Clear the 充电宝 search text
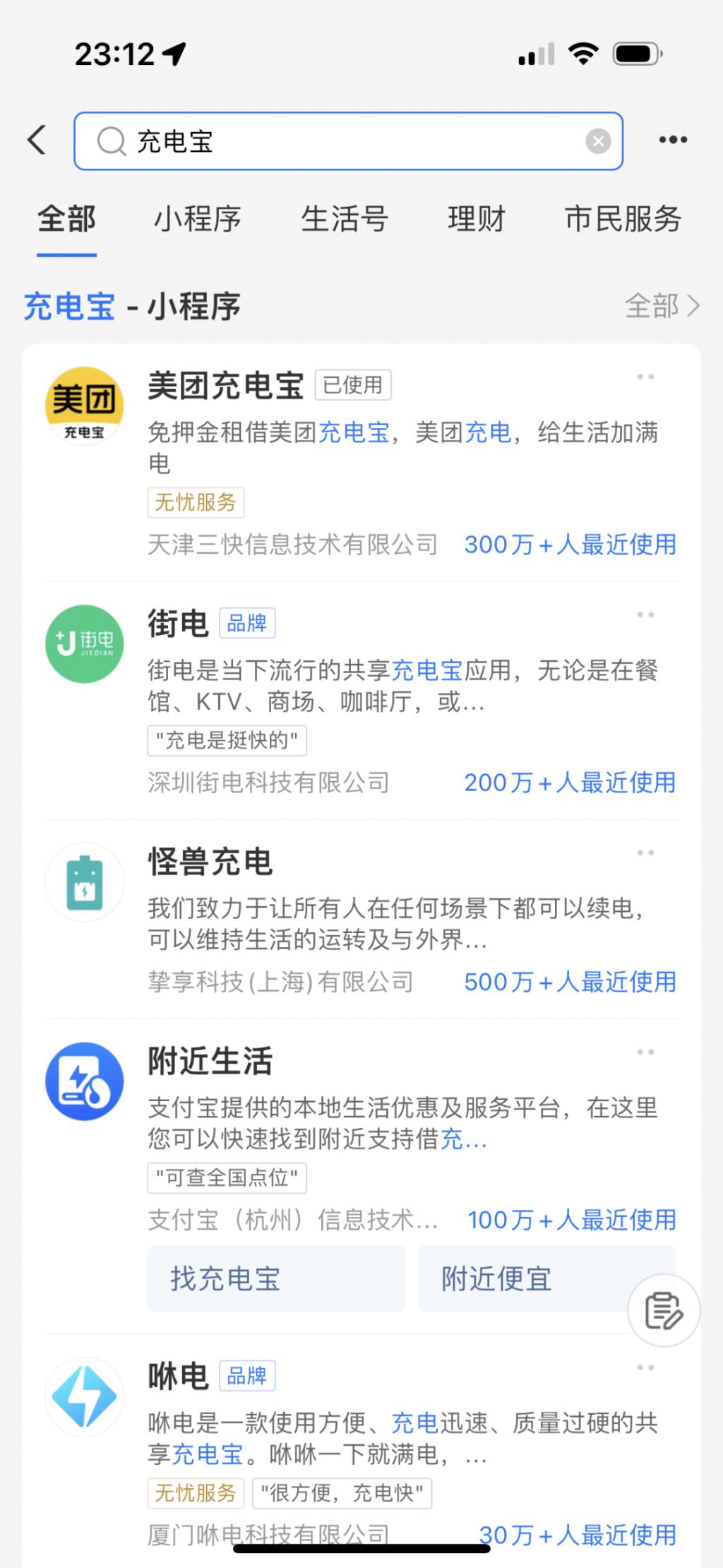This screenshot has height=1568, width=723. [598, 141]
